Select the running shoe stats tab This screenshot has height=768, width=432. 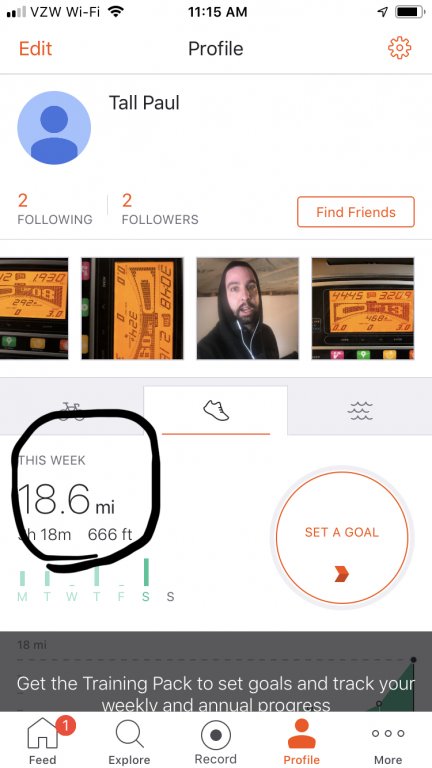point(216,410)
